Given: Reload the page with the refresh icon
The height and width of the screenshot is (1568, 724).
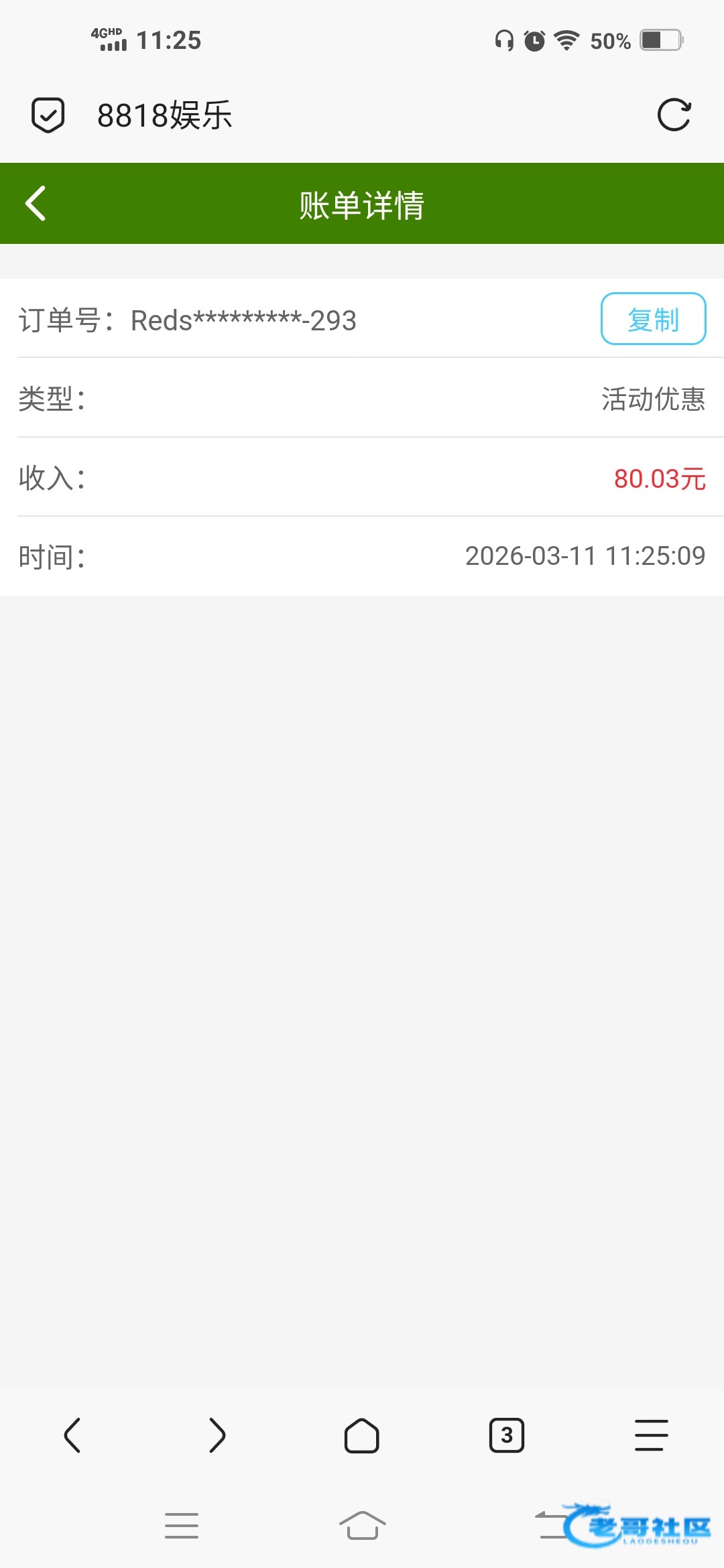Looking at the screenshot, I should tap(674, 115).
